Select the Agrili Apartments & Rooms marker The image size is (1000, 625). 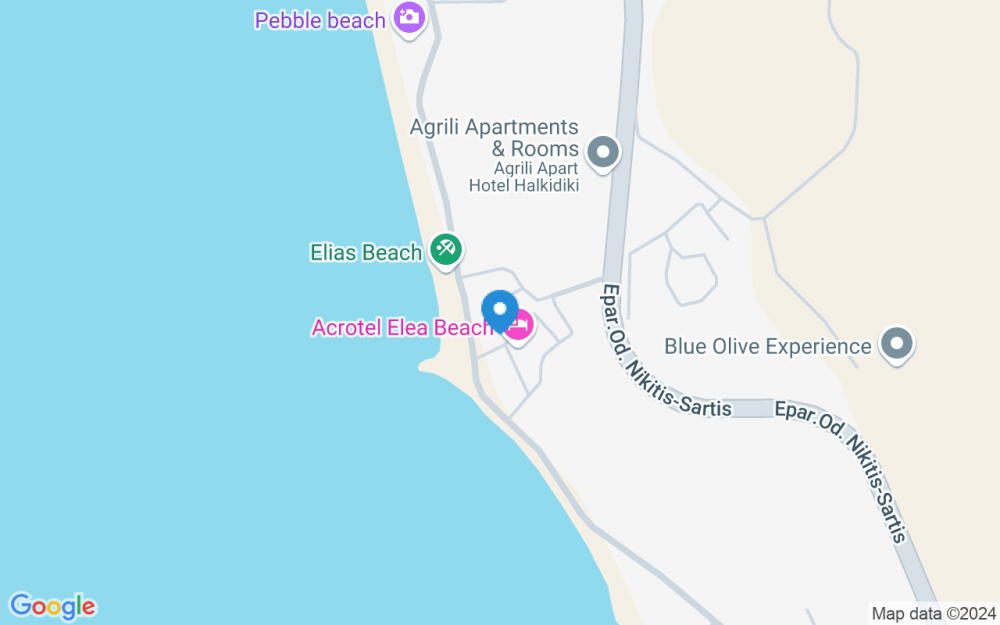tap(602, 153)
